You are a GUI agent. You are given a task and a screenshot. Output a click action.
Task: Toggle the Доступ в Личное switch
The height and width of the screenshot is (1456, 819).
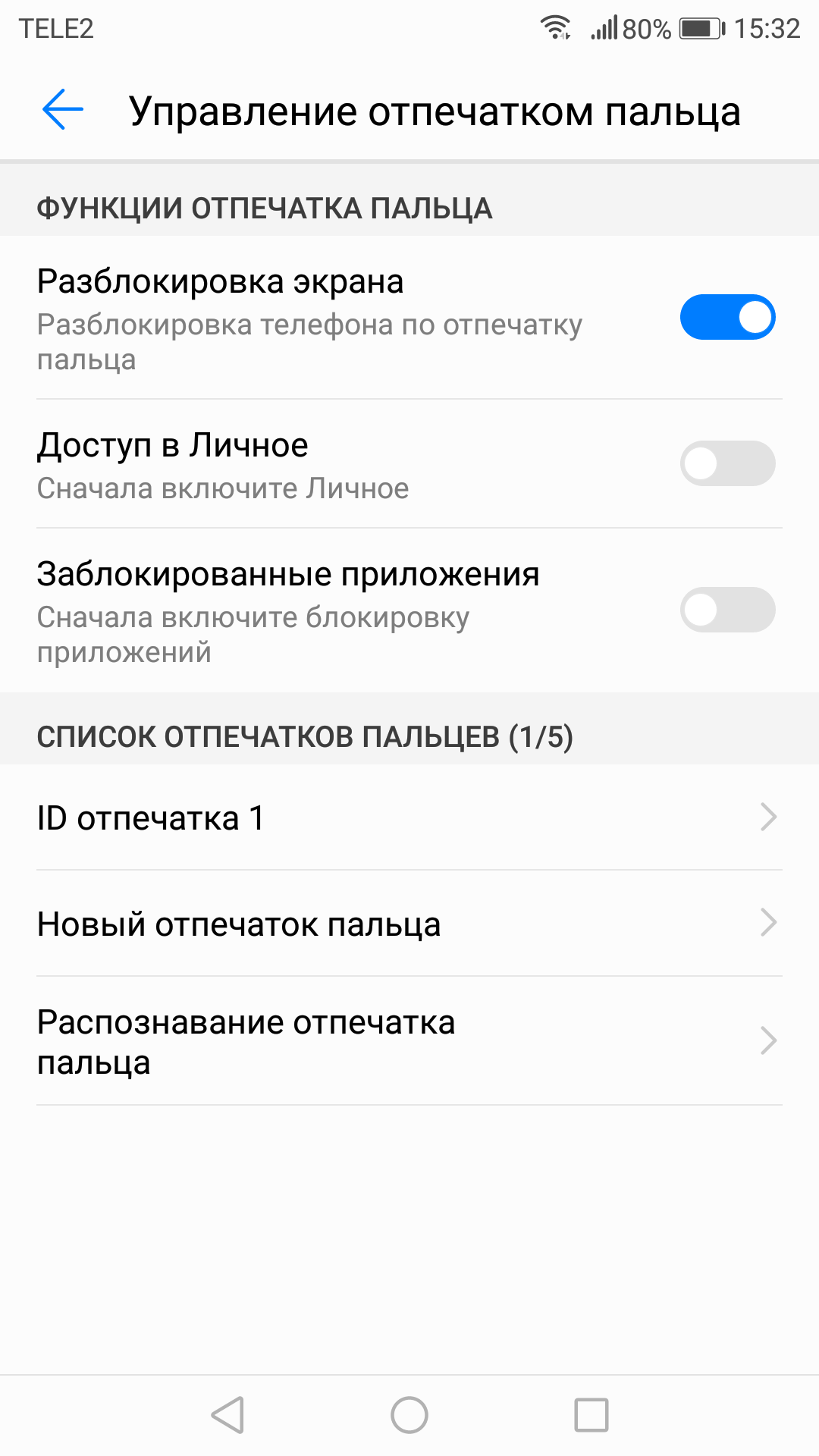tap(727, 463)
